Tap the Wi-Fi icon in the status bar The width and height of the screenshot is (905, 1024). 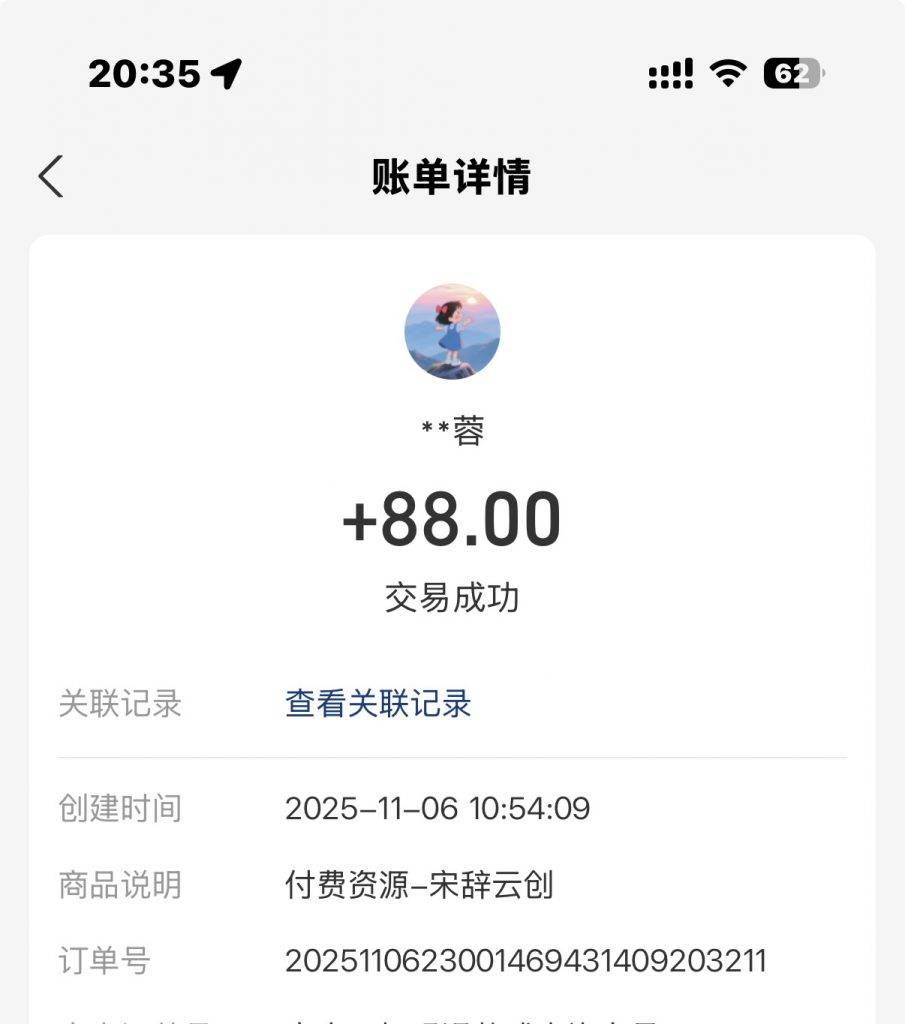727,70
